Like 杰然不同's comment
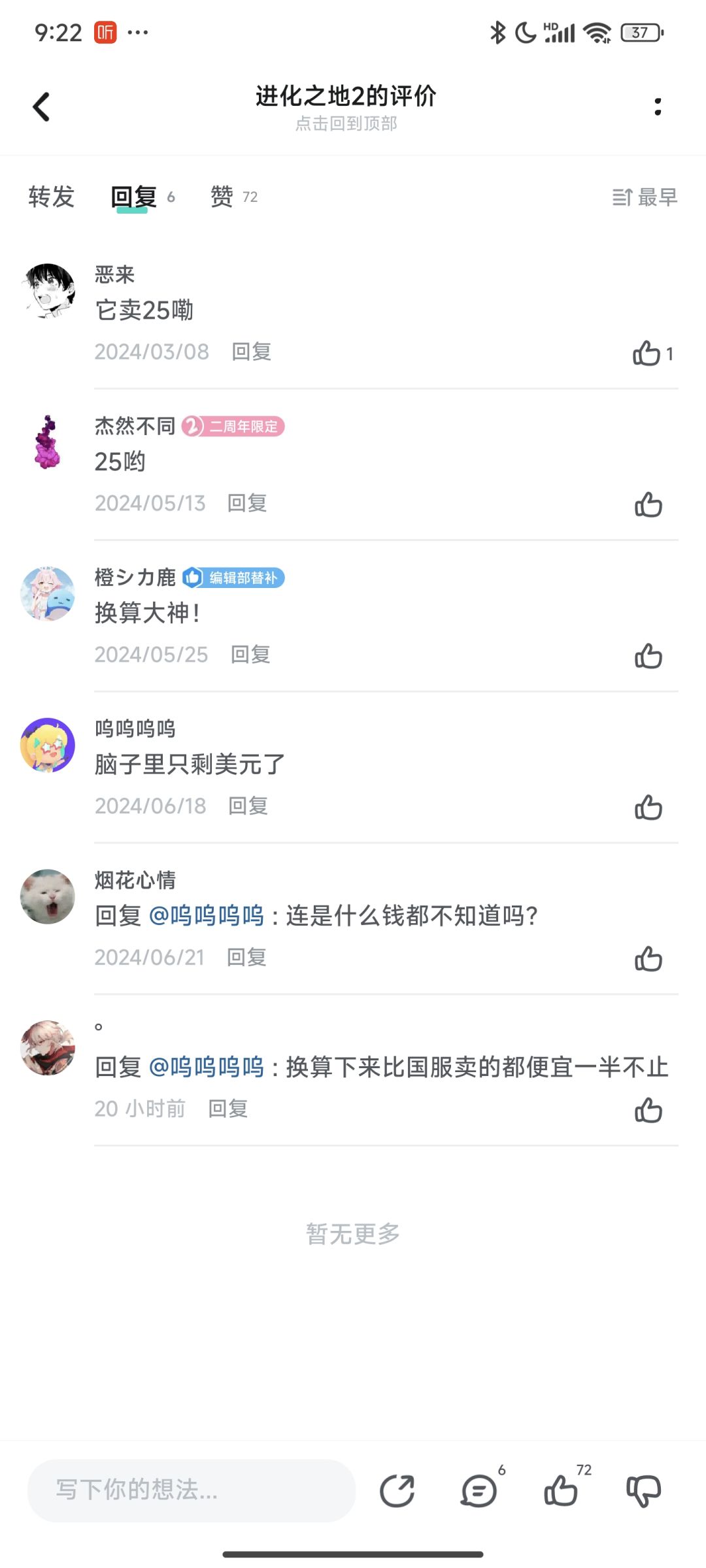This screenshot has width=706, height=1568. [x=648, y=504]
